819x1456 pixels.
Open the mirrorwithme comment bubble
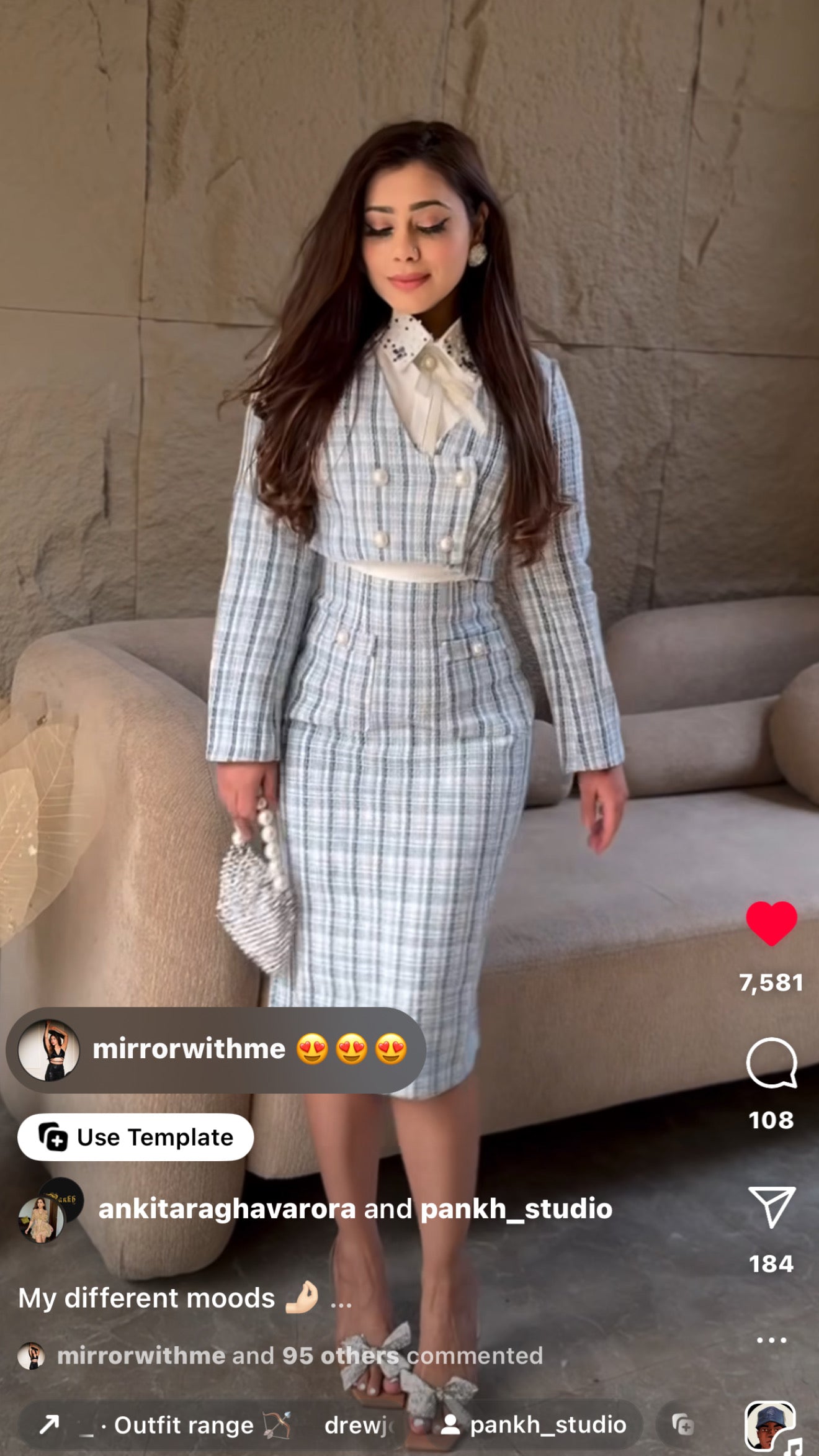pos(215,1049)
